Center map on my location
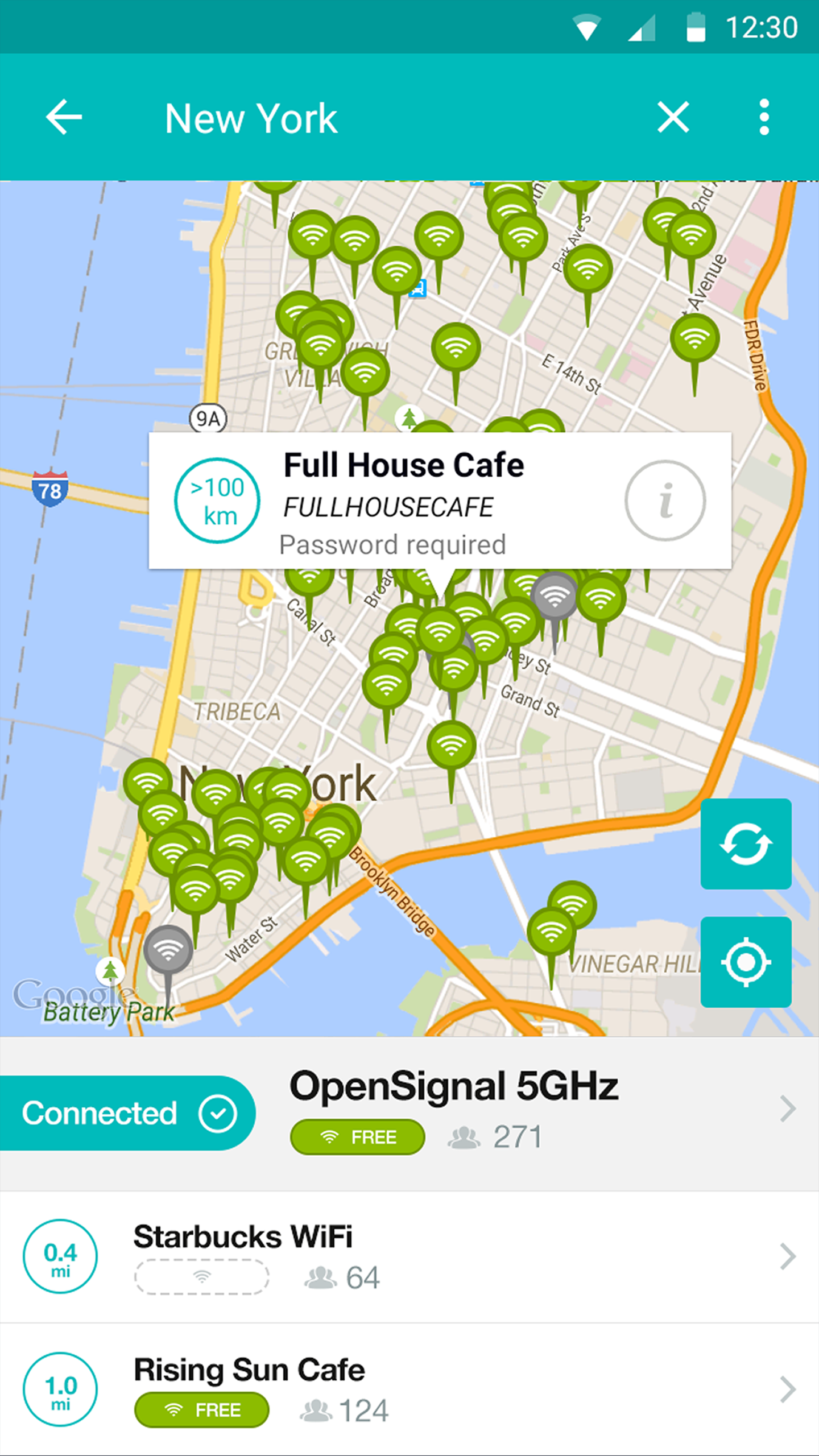Screen dimensions: 819x1456 pyautogui.click(x=746, y=962)
